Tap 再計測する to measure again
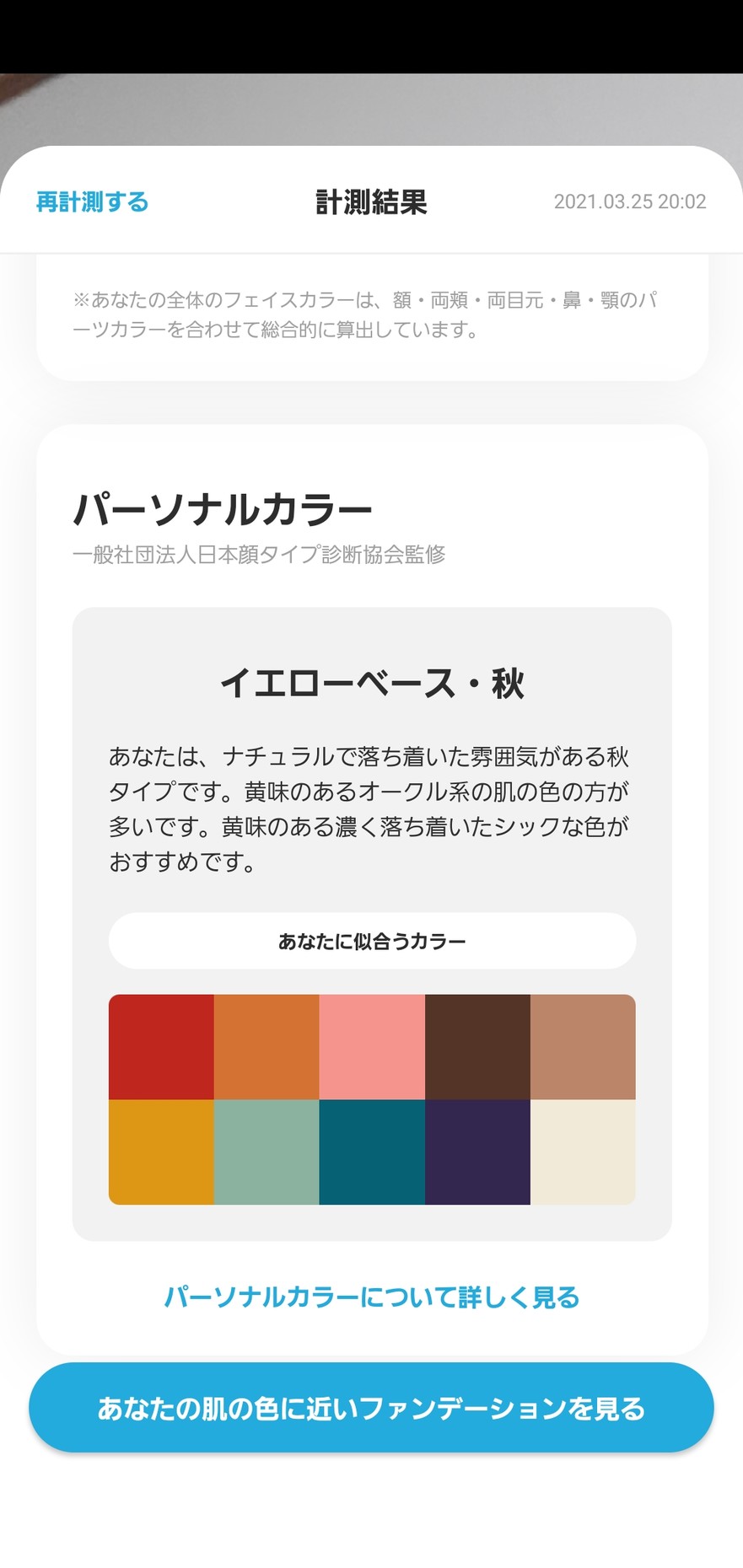This screenshot has width=743, height=1568. tap(92, 202)
